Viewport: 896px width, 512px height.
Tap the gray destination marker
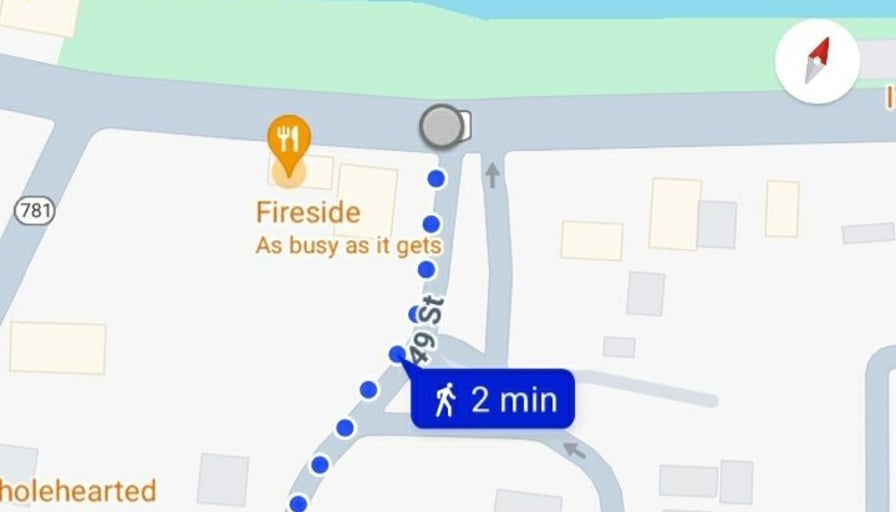441,126
